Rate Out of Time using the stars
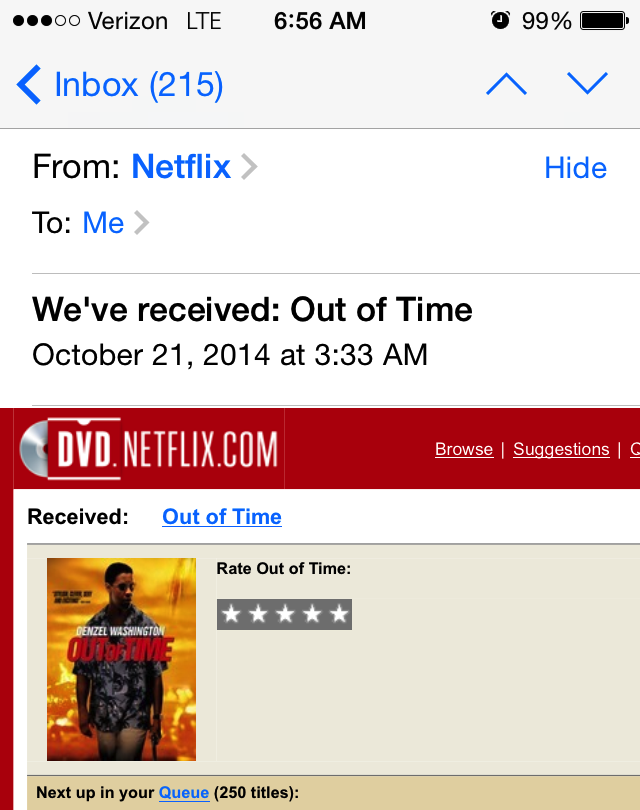640x810 pixels. pyautogui.click(x=285, y=614)
